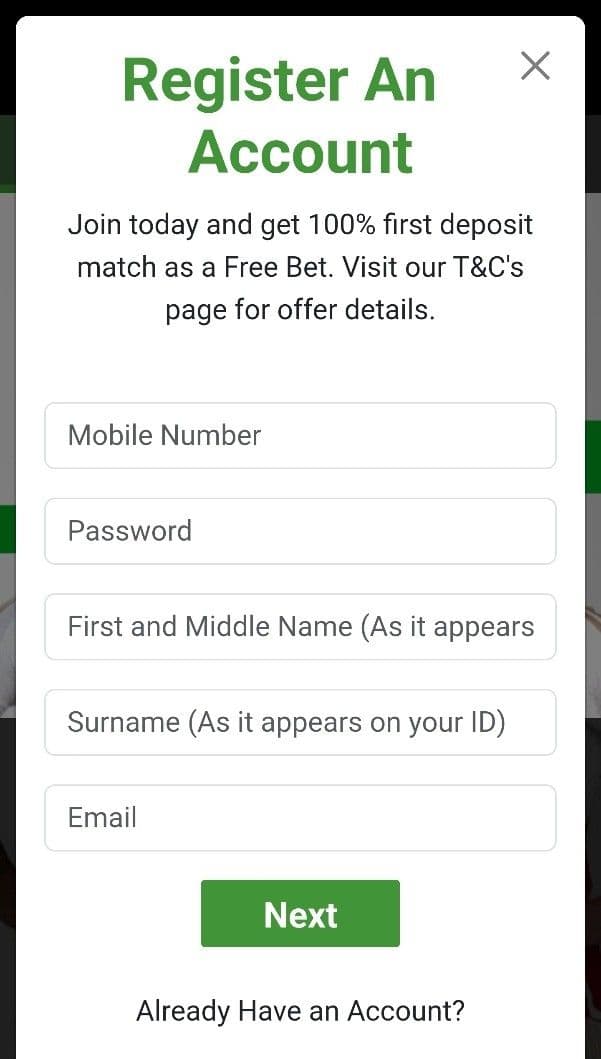Enter the Surname field
The height and width of the screenshot is (1059, 601).
pos(300,722)
